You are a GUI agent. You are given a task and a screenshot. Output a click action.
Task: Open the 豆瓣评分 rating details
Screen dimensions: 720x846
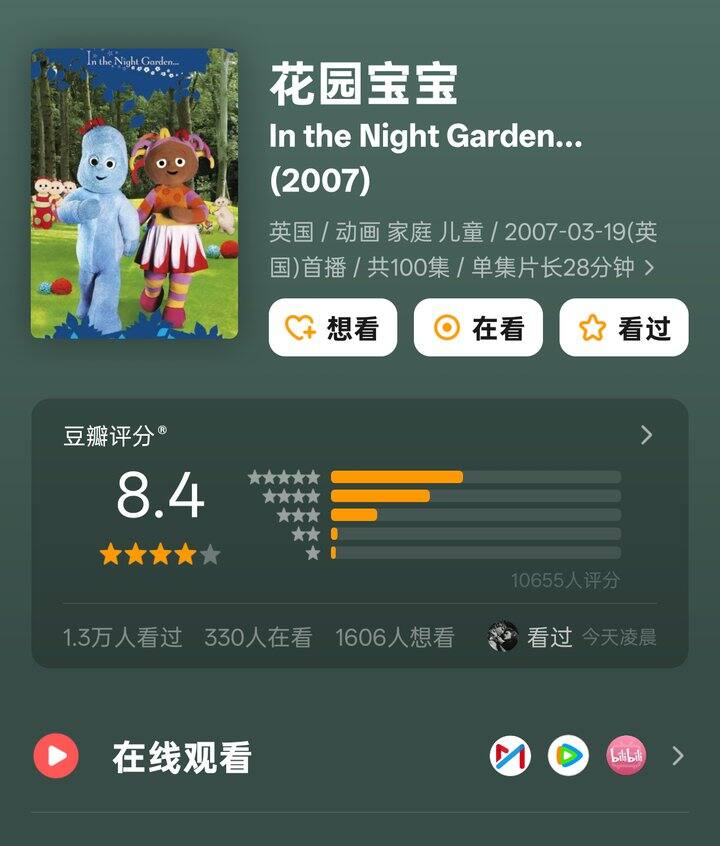[x=646, y=435]
